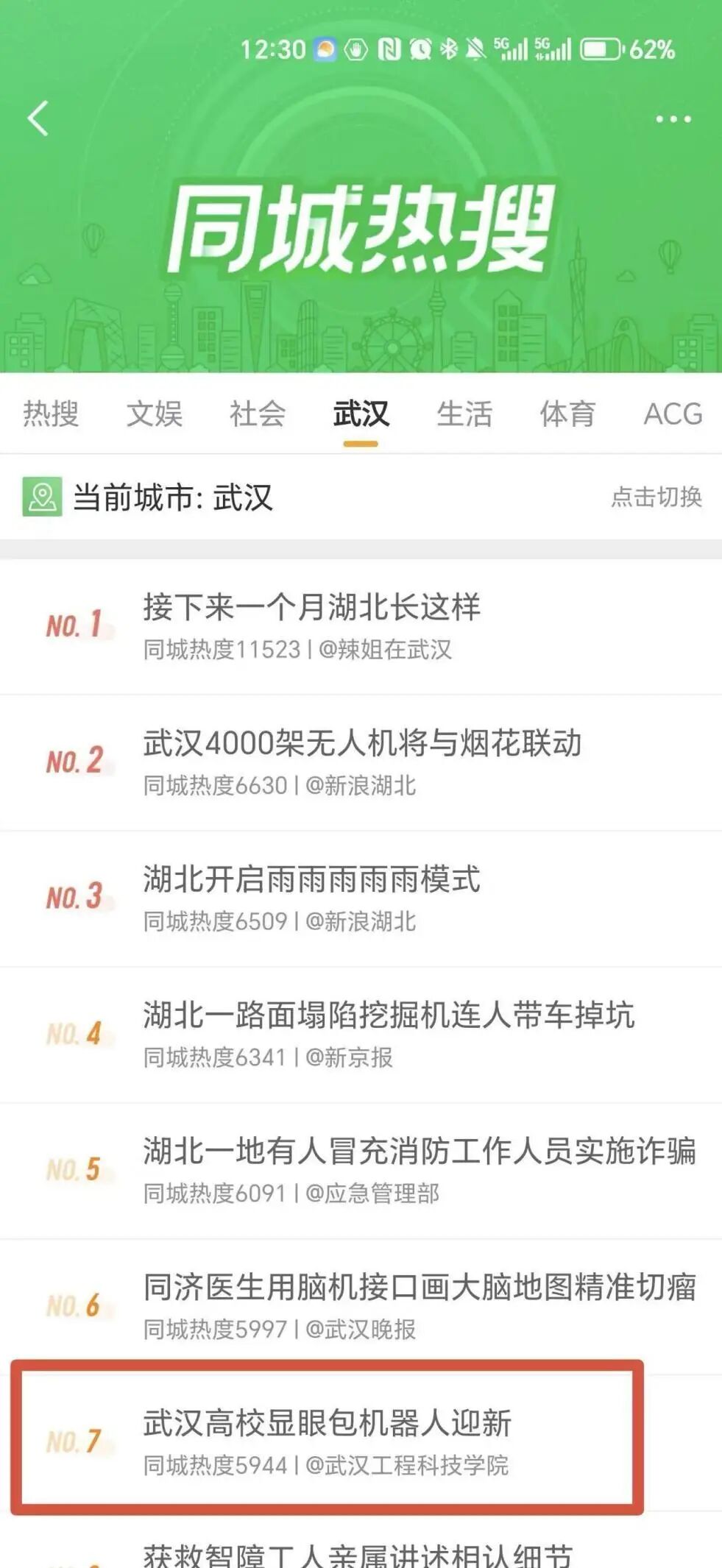Open the 体育 tab
722x1568 pixels.
(x=567, y=414)
